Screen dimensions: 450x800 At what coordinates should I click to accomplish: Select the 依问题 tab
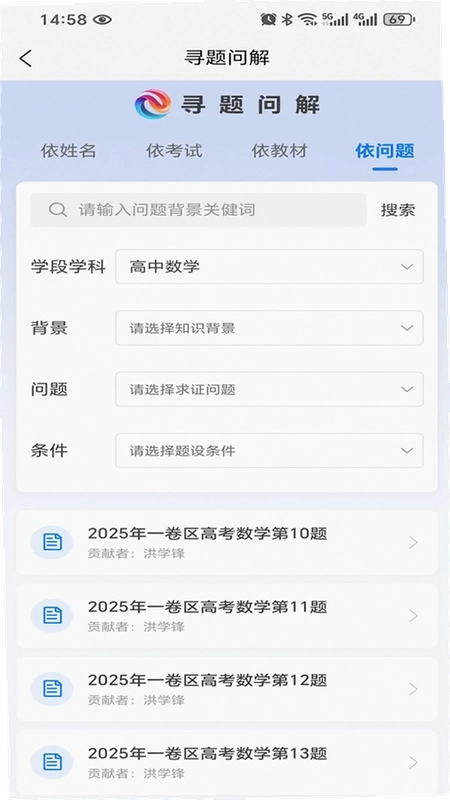385,151
